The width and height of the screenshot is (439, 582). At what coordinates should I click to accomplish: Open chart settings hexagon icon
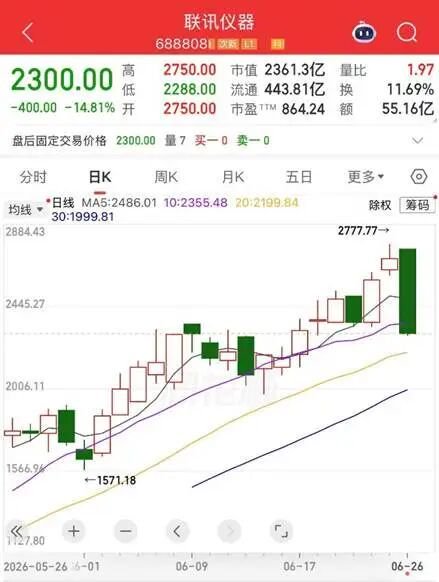419,177
